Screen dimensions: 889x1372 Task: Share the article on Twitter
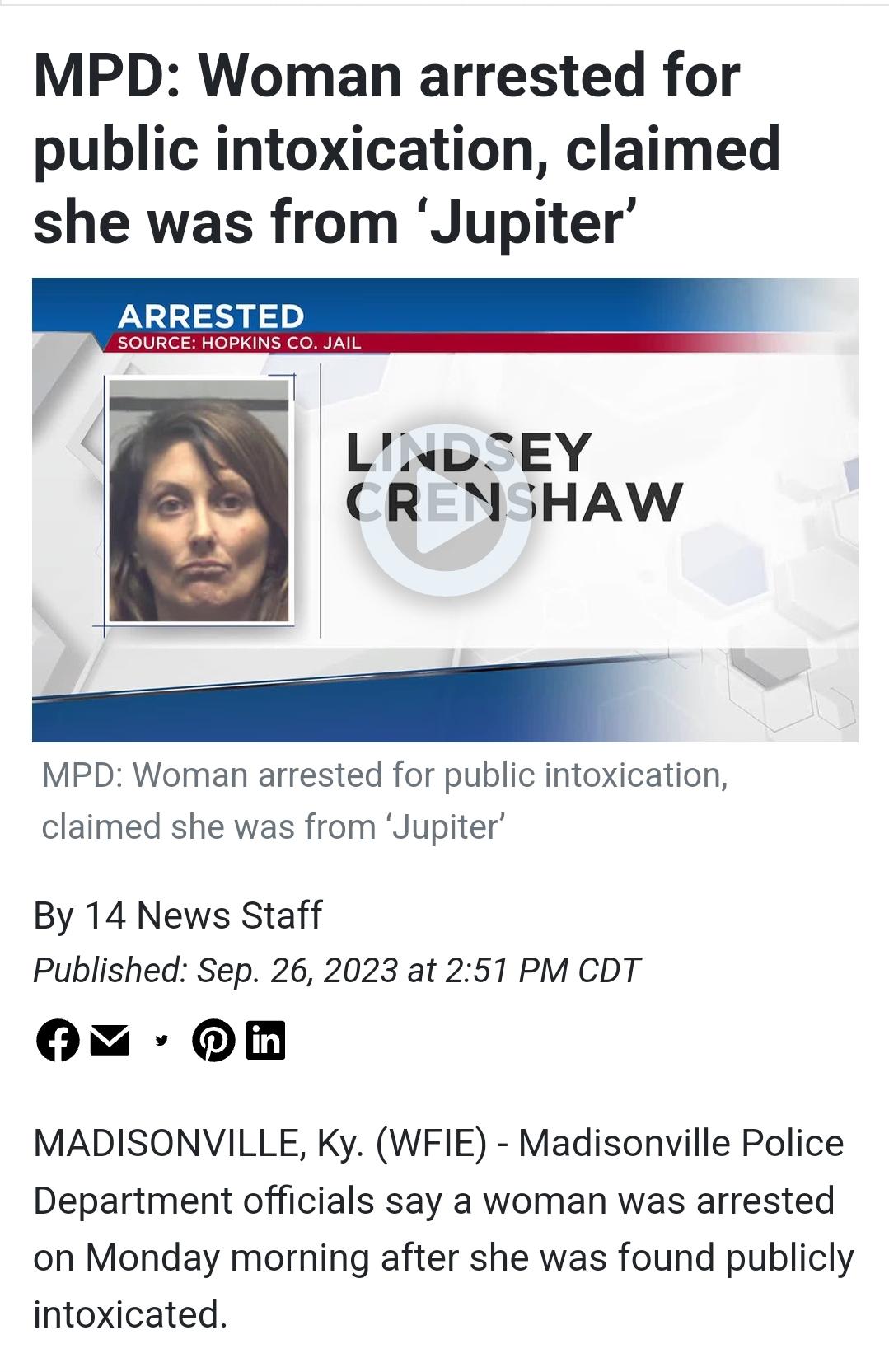pyautogui.click(x=161, y=1040)
